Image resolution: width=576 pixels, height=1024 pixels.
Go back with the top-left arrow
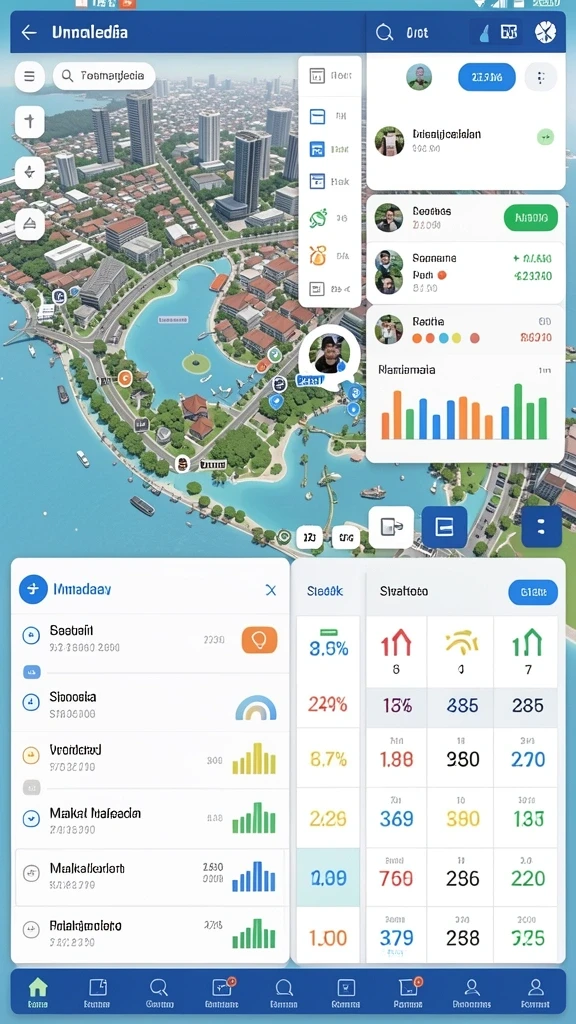coord(29,33)
